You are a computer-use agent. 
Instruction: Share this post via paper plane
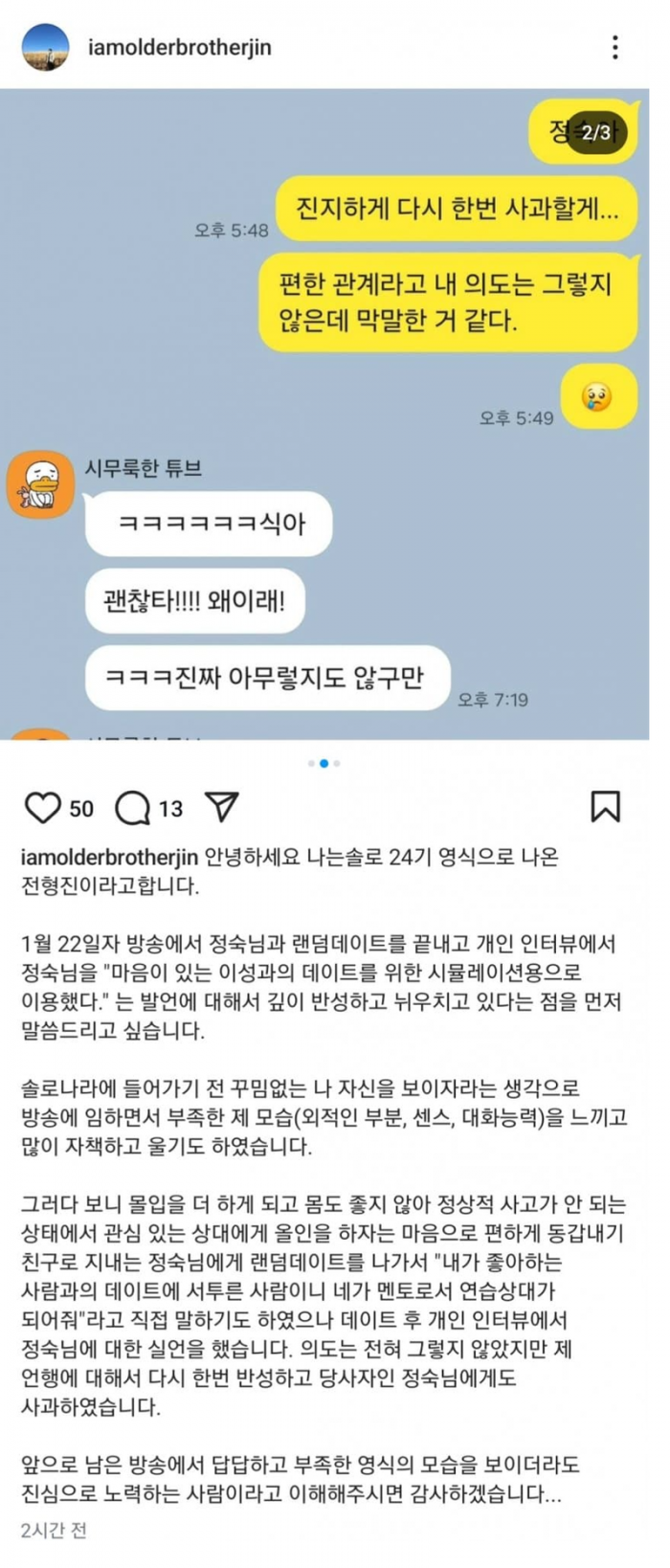click(x=222, y=807)
